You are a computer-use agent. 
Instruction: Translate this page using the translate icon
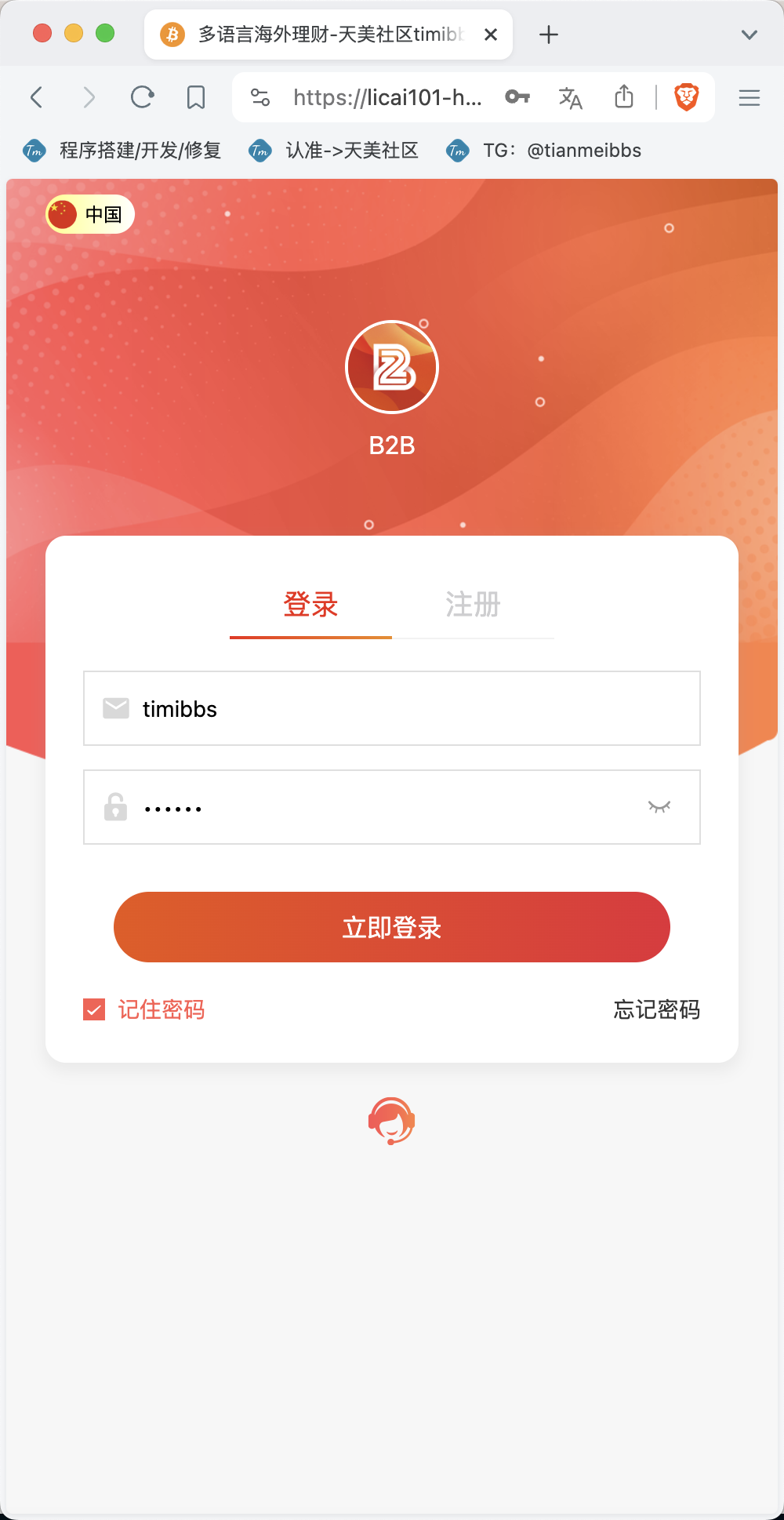[570, 97]
